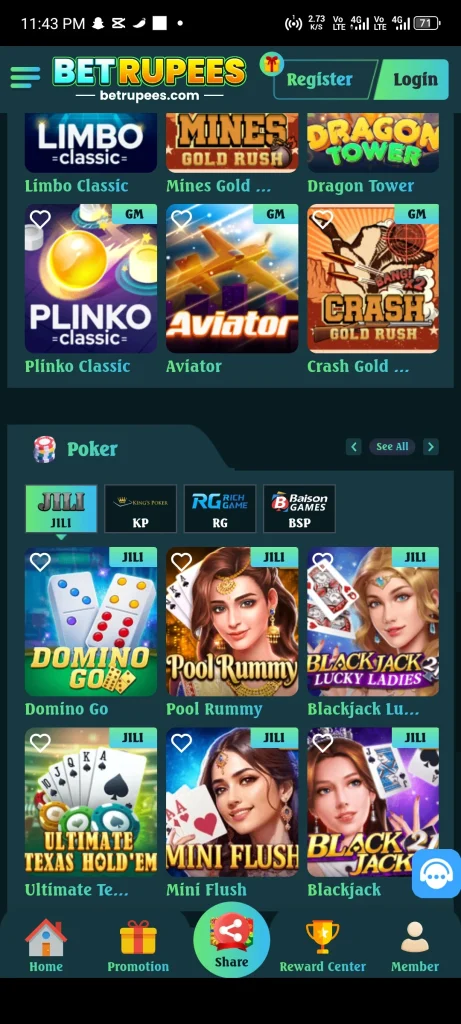Go to next Poker page arrow
This screenshot has height=1024, width=461.
[430, 447]
